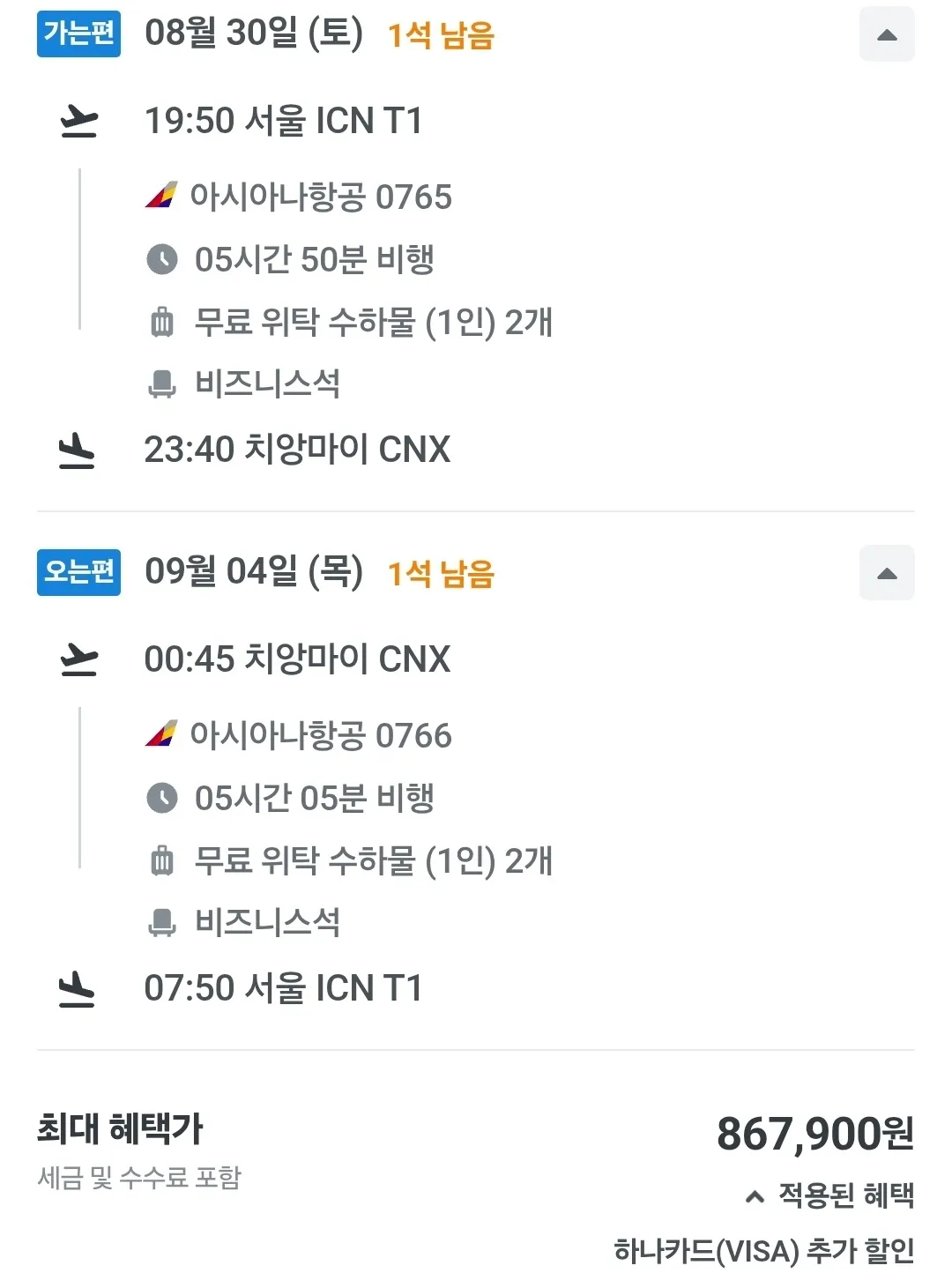Image resolution: width=952 pixels, height=1273 pixels.
Task: Select the 오는편 badge
Action: pos(78,573)
